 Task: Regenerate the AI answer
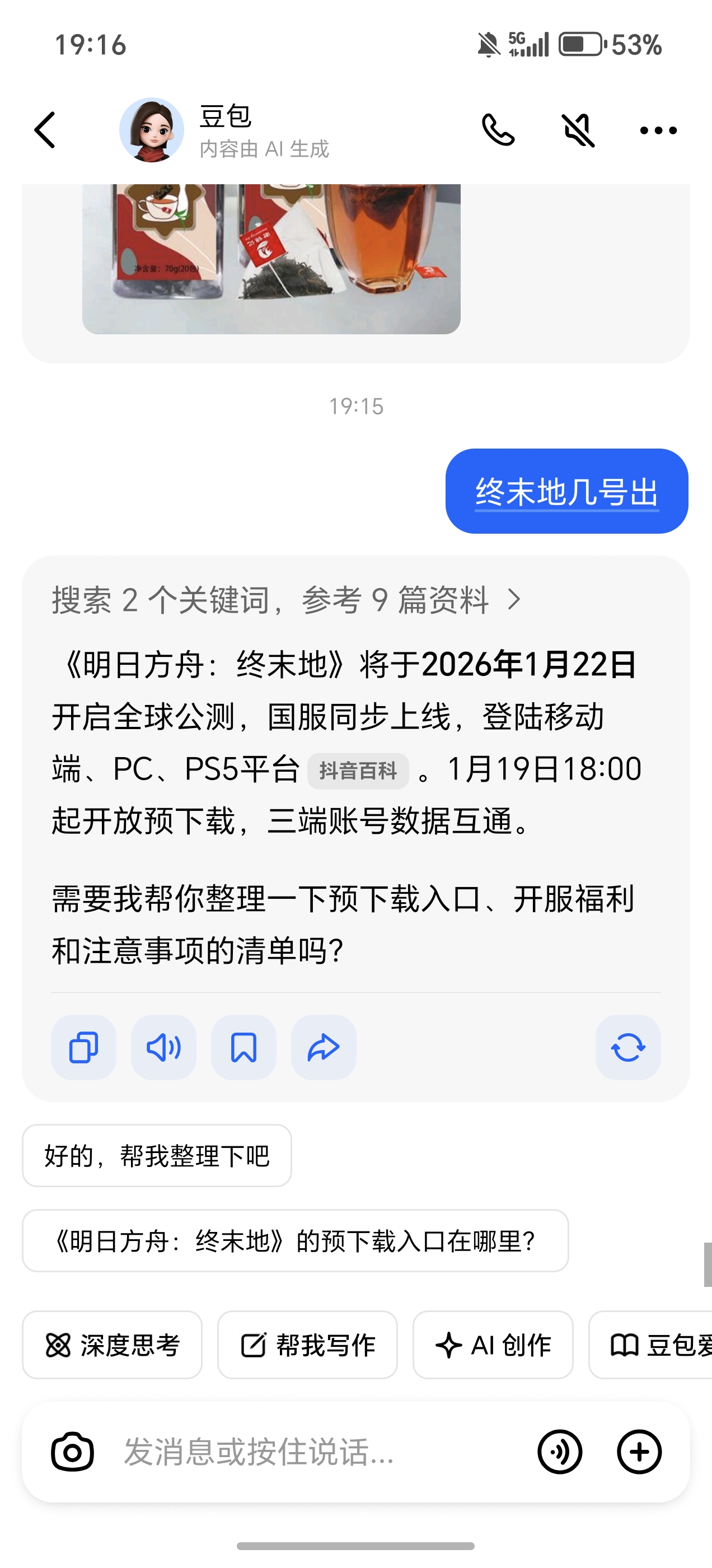627,1048
